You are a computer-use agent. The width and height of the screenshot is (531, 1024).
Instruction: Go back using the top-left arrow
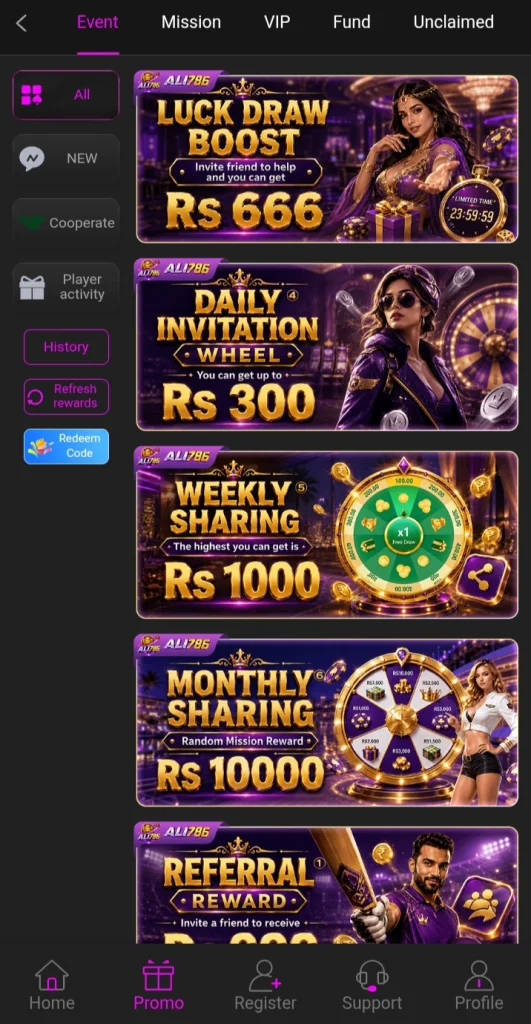22,24
